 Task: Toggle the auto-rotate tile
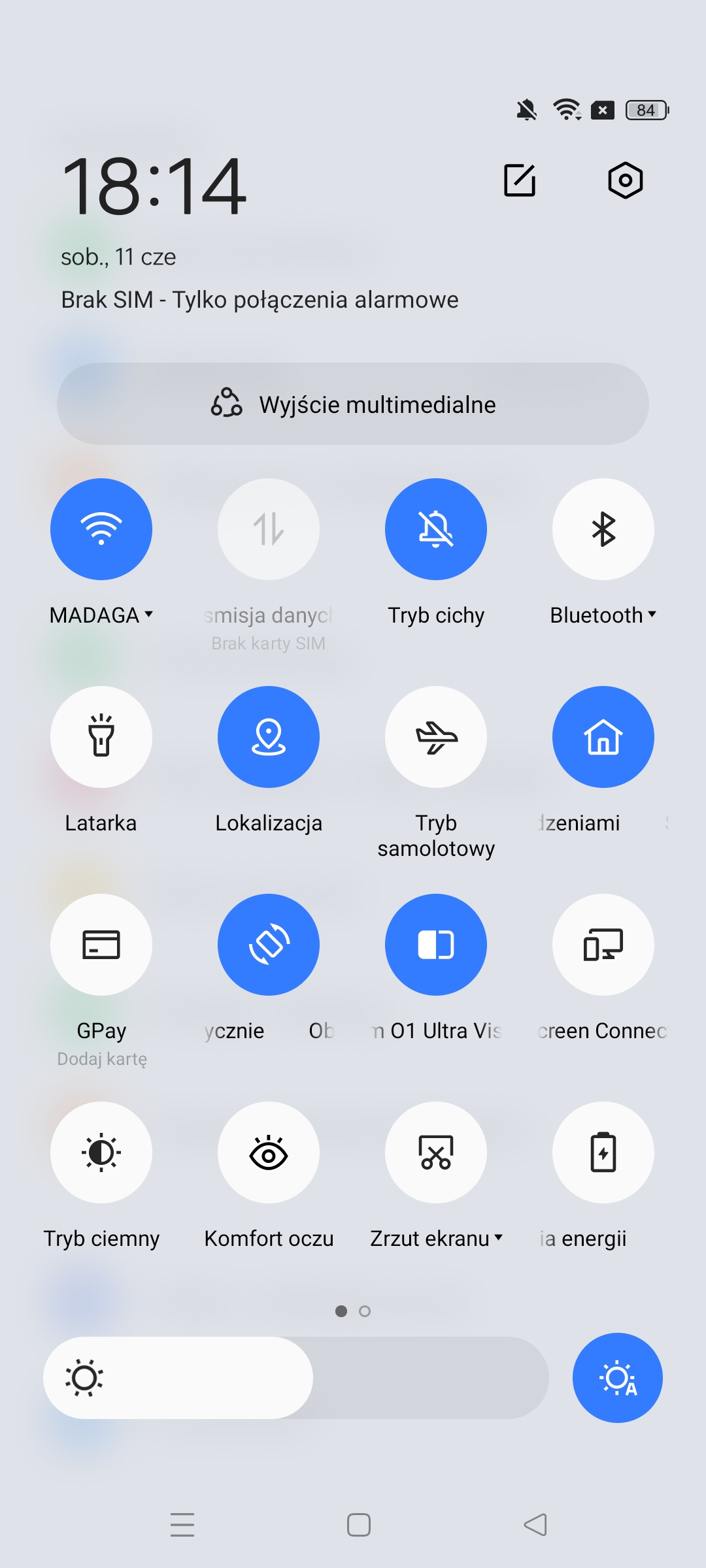click(269, 945)
